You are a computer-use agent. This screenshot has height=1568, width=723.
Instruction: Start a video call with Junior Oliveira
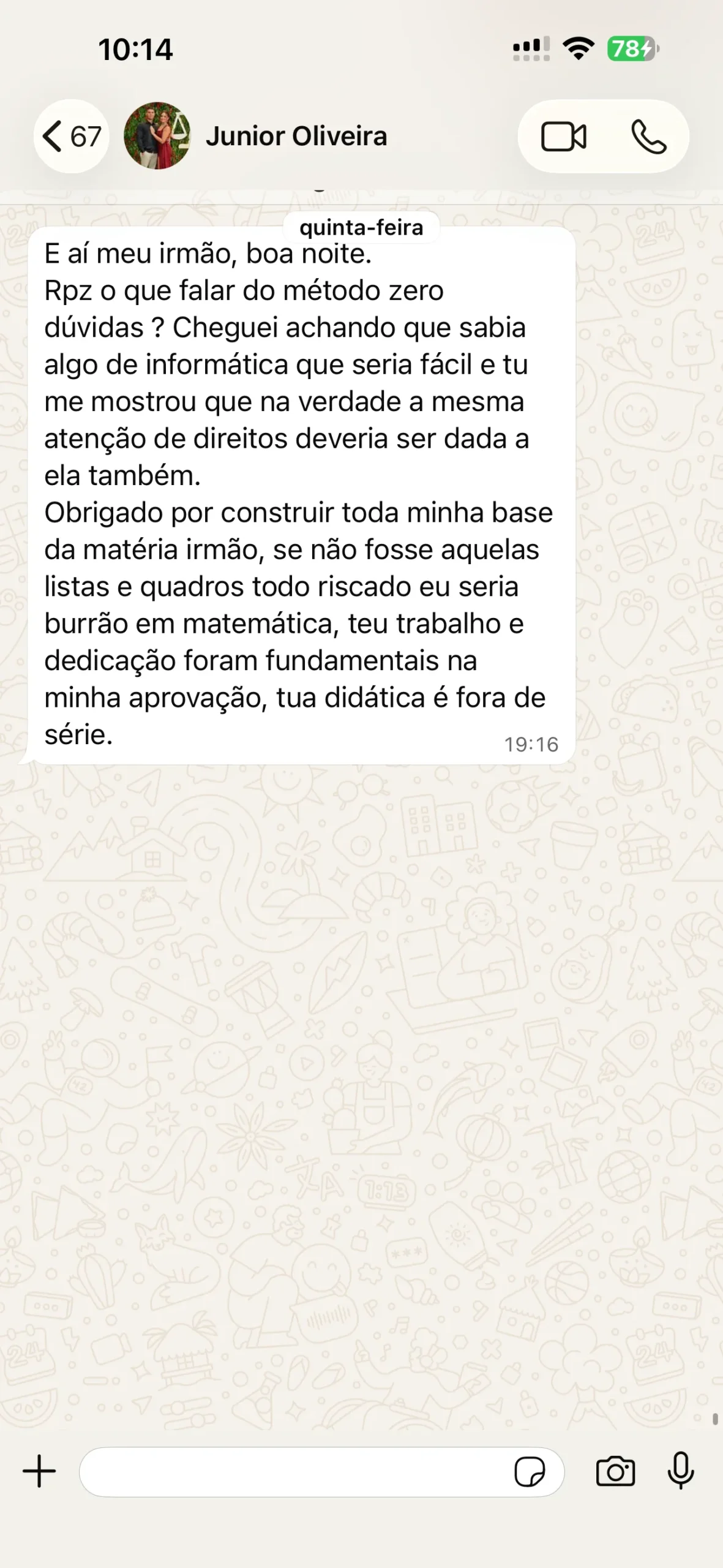click(x=564, y=136)
